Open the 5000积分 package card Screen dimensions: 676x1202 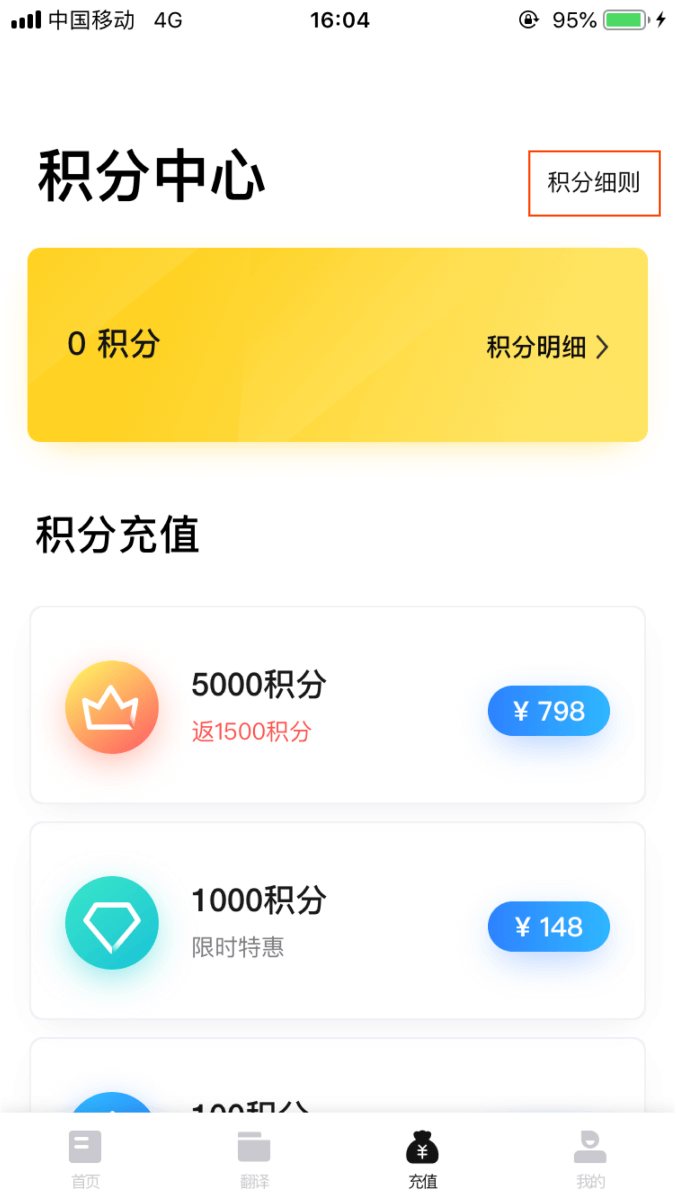[x=338, y=705]
